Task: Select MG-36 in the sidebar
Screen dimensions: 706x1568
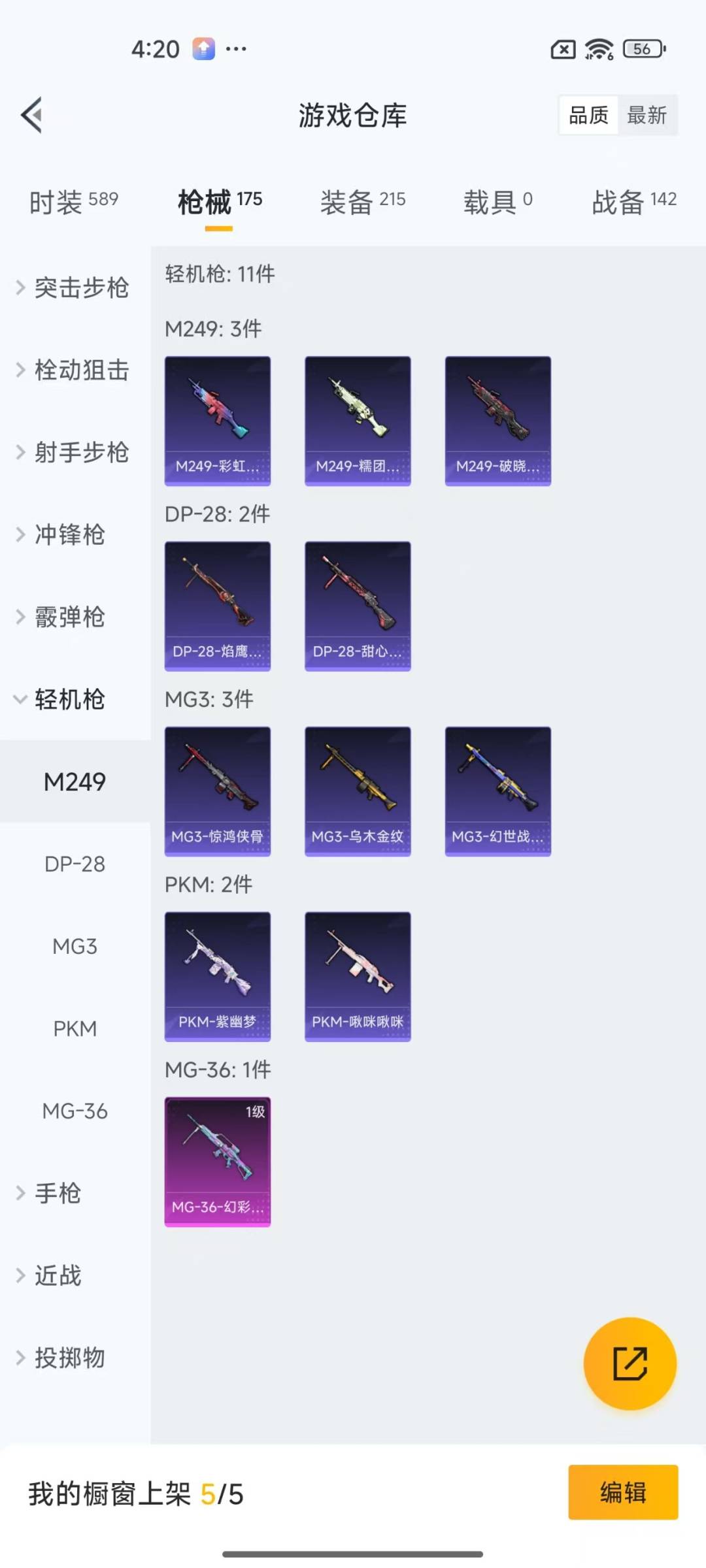Action: (75, 1111)
